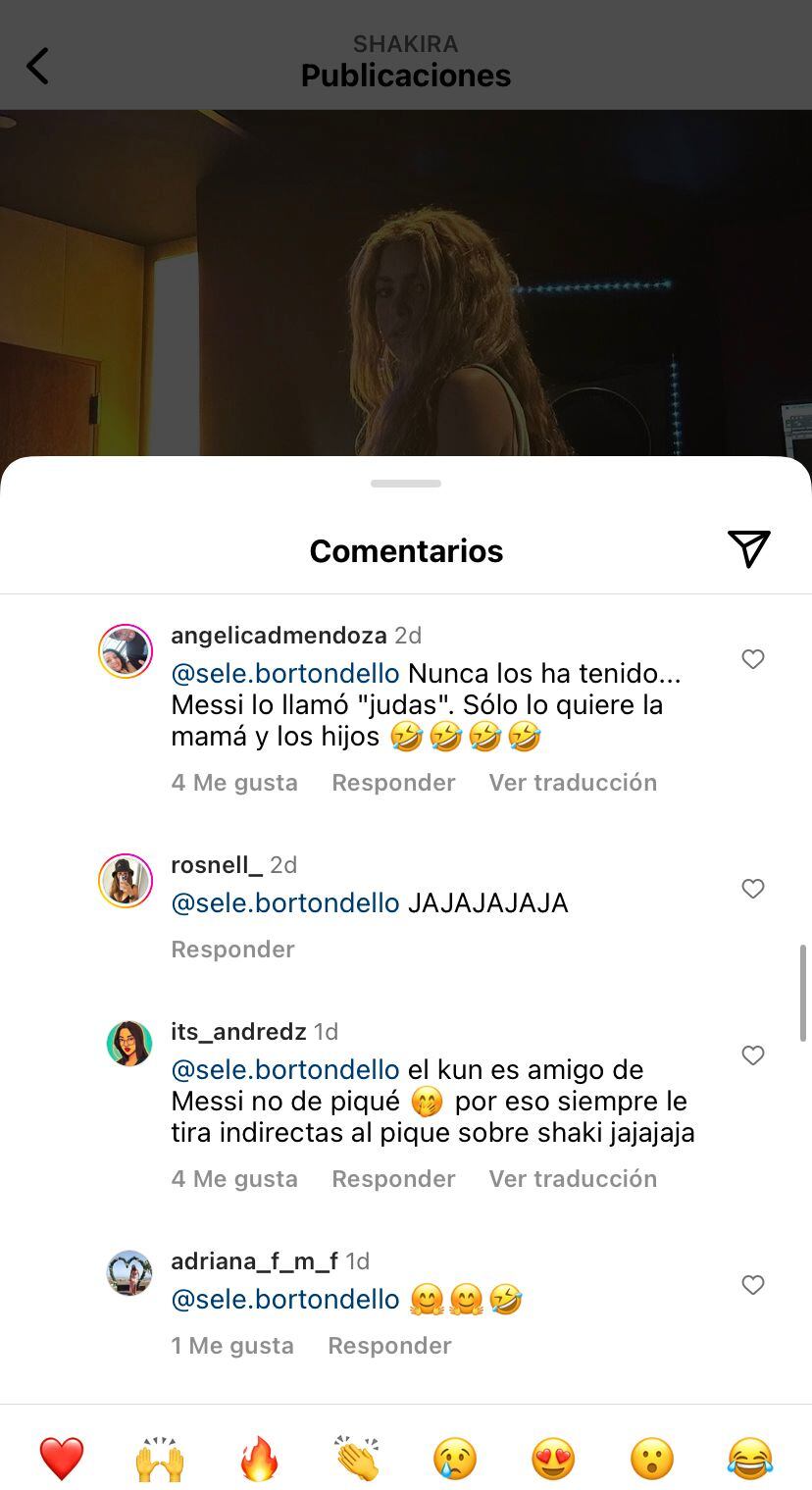Open Ver traducción on angelicadmendoza's comment
The image size is (812, 1490).
pyautogui.click(x=573, y=782)
